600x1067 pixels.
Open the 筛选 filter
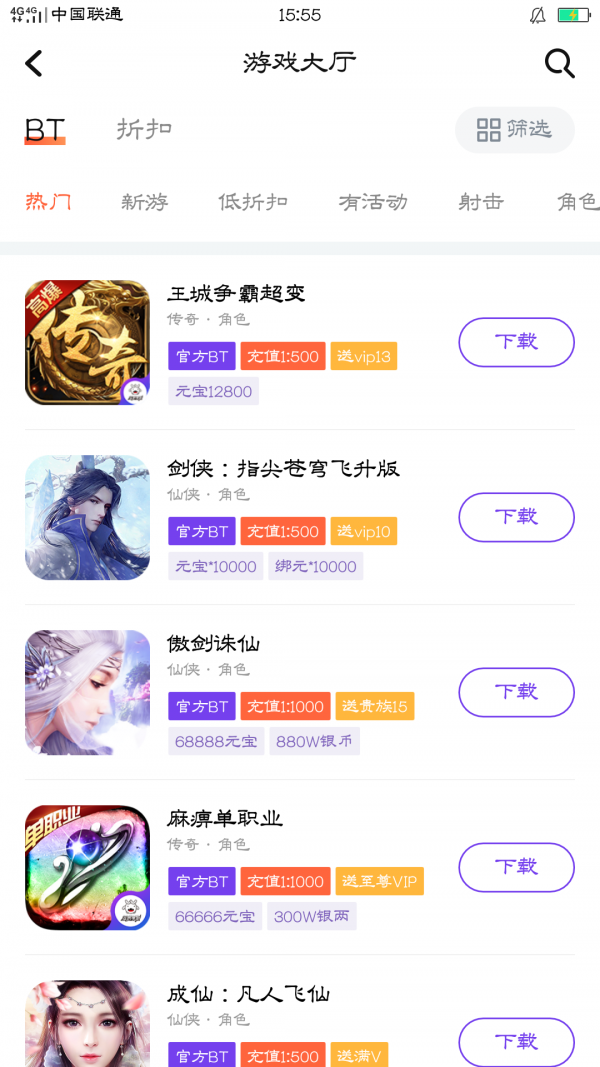(514, 130)
